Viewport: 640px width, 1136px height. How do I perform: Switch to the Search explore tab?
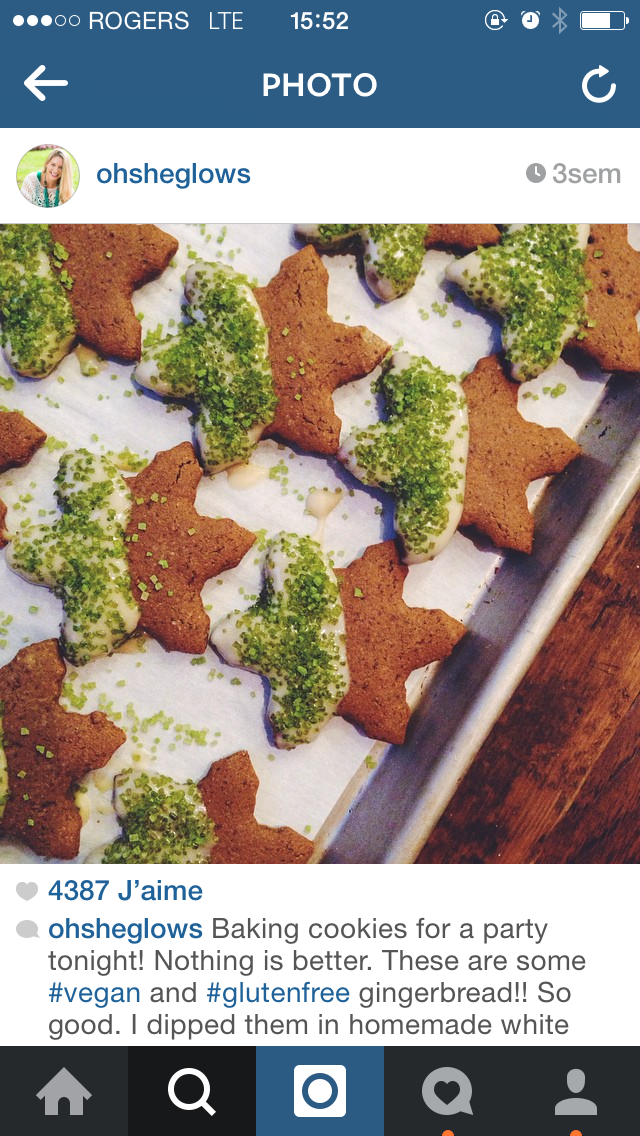[x=192, y=1091]
